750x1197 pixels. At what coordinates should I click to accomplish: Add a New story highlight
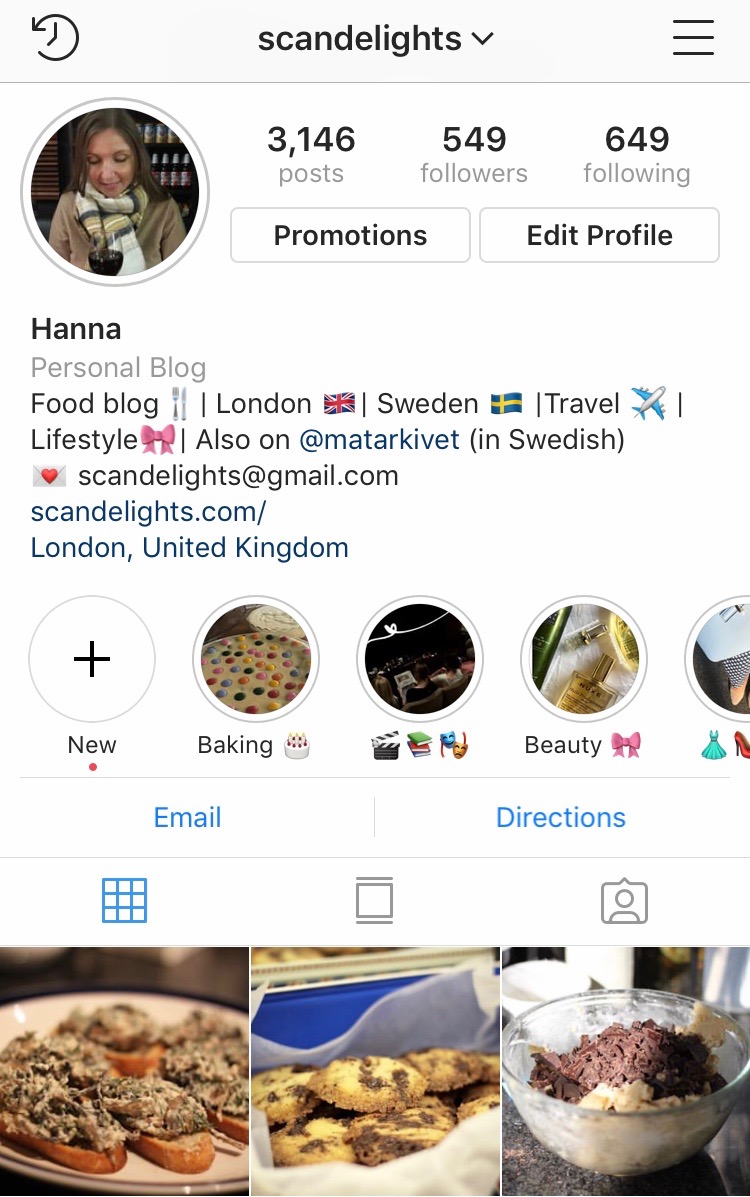point(92,660)
